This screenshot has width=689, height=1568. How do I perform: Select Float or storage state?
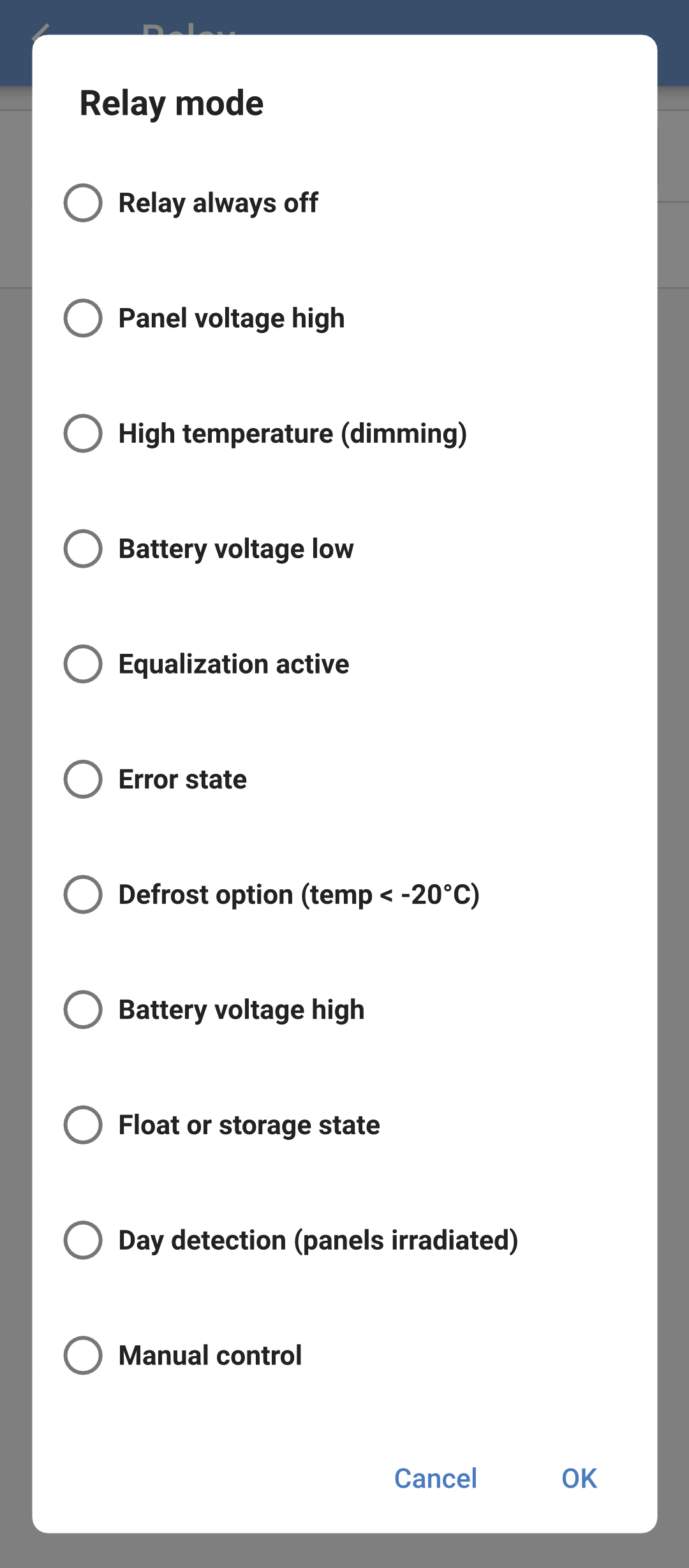tap(83, 1125)
